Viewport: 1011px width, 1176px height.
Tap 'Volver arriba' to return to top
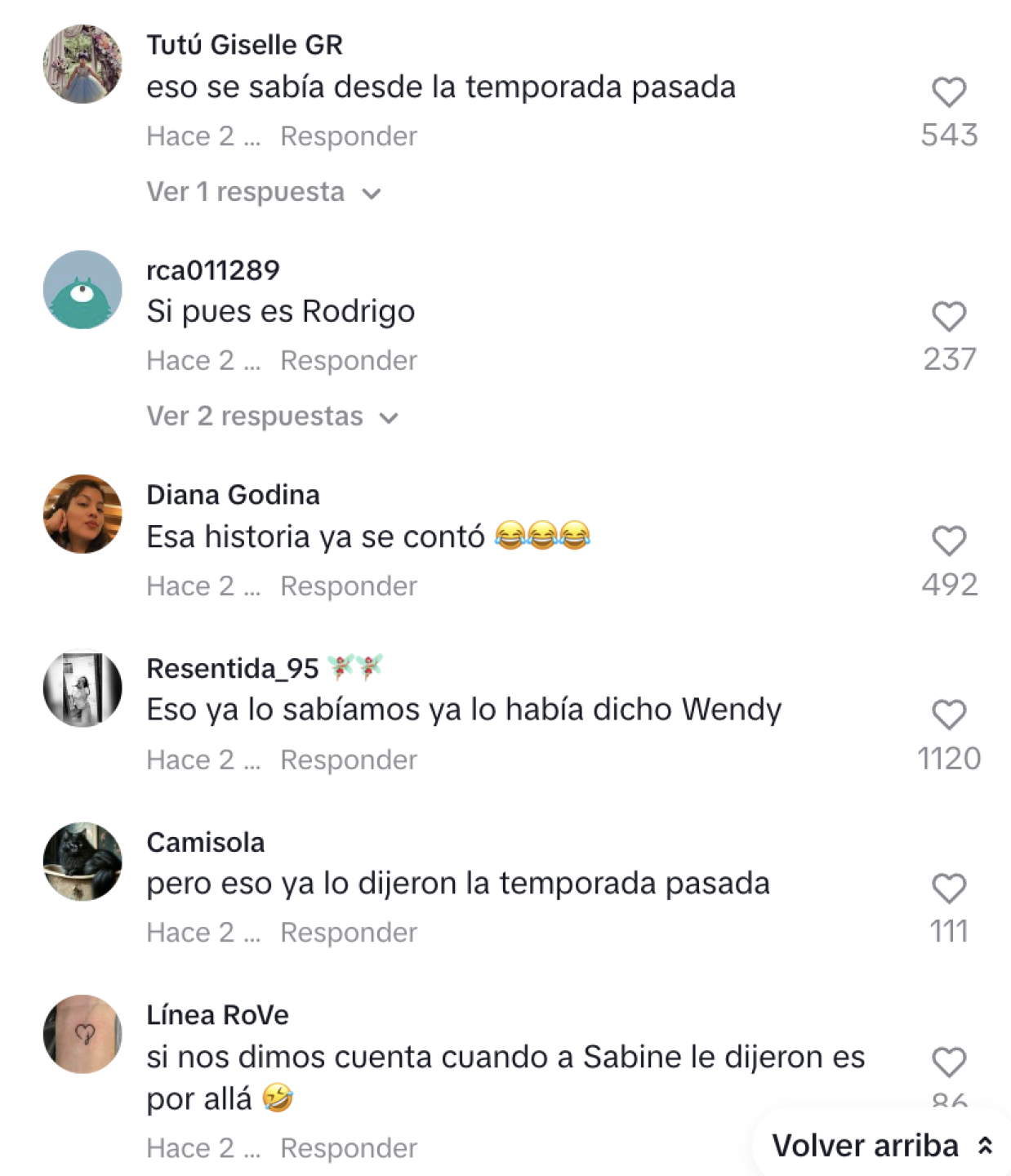click(882, 1146)
